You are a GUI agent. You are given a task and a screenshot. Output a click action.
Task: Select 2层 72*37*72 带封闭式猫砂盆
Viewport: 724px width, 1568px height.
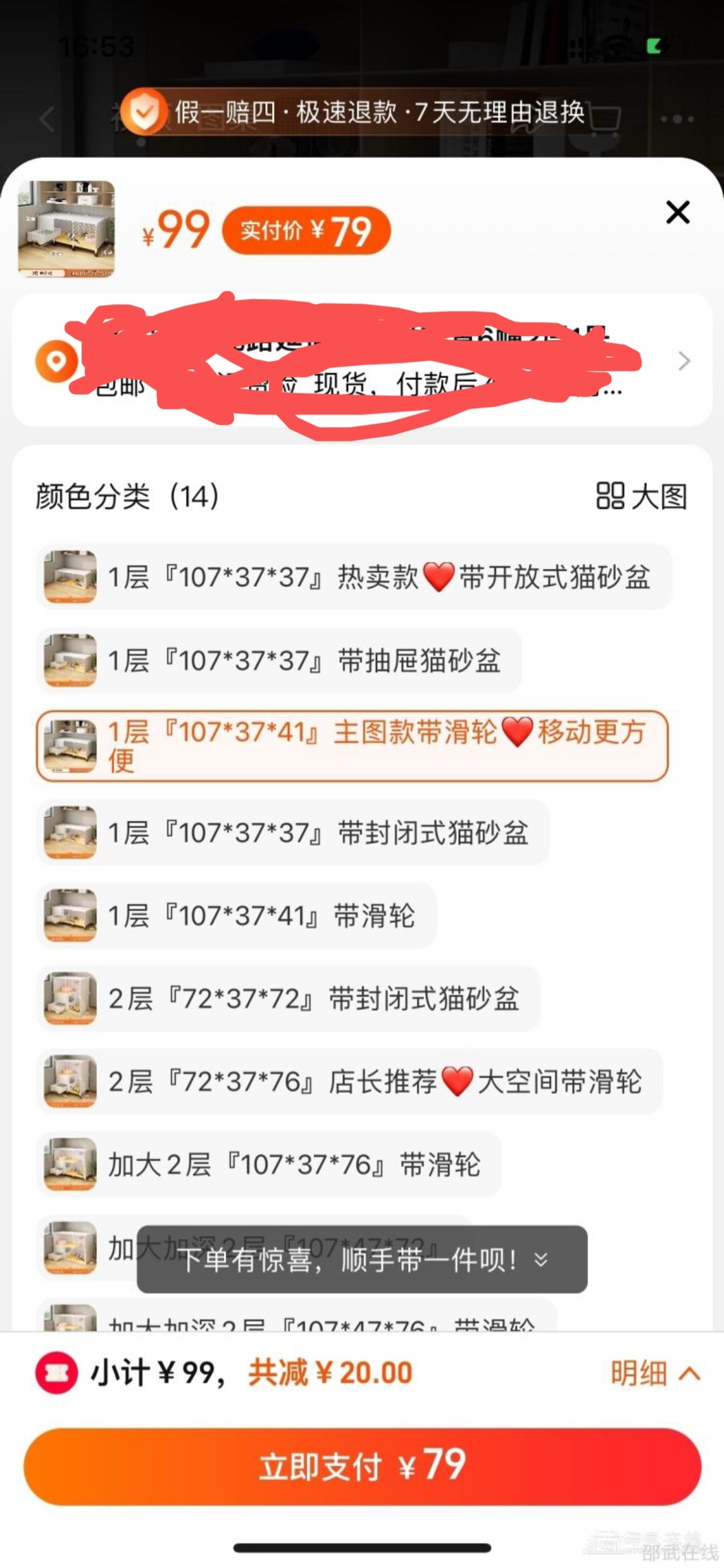point(288,999)
